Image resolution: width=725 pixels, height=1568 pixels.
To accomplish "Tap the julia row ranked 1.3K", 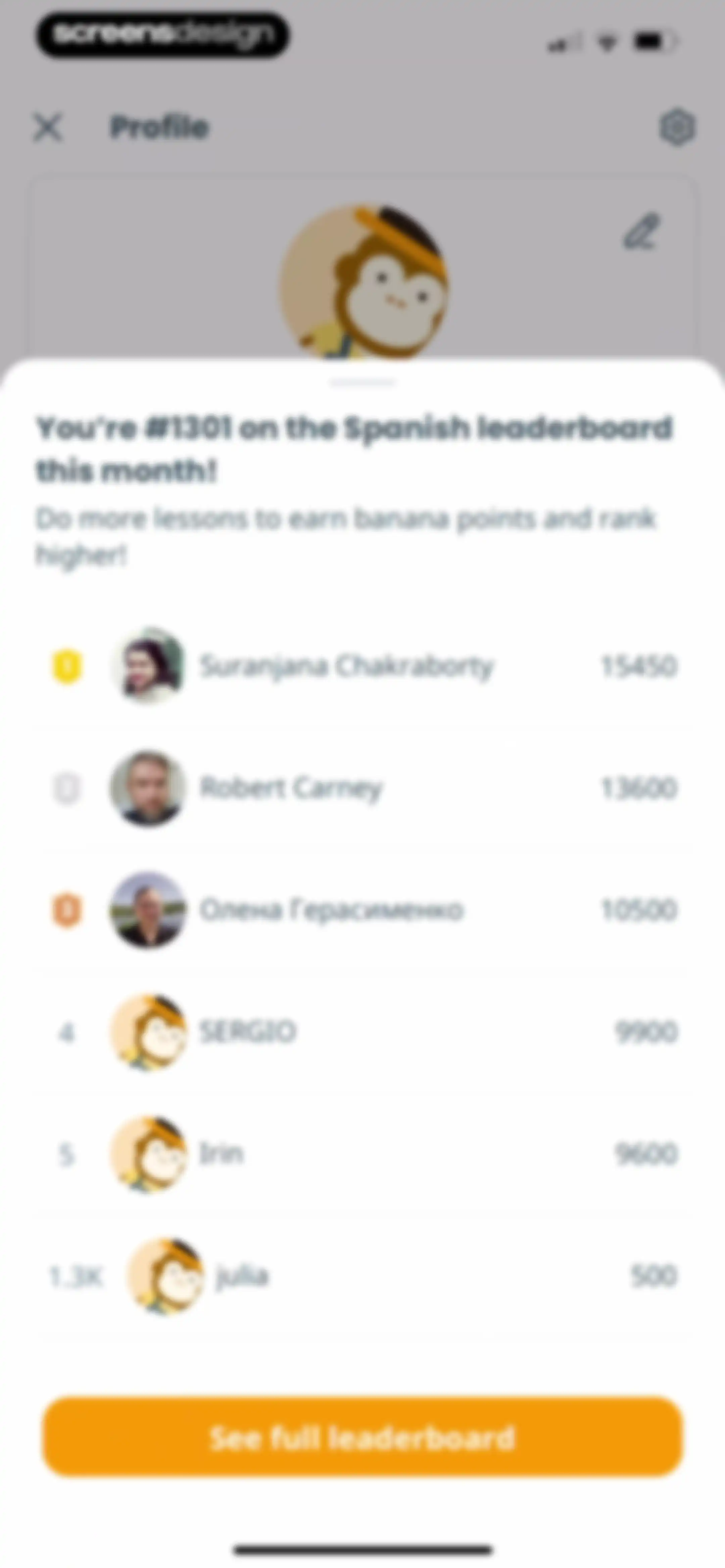I will pos(362,1275).
